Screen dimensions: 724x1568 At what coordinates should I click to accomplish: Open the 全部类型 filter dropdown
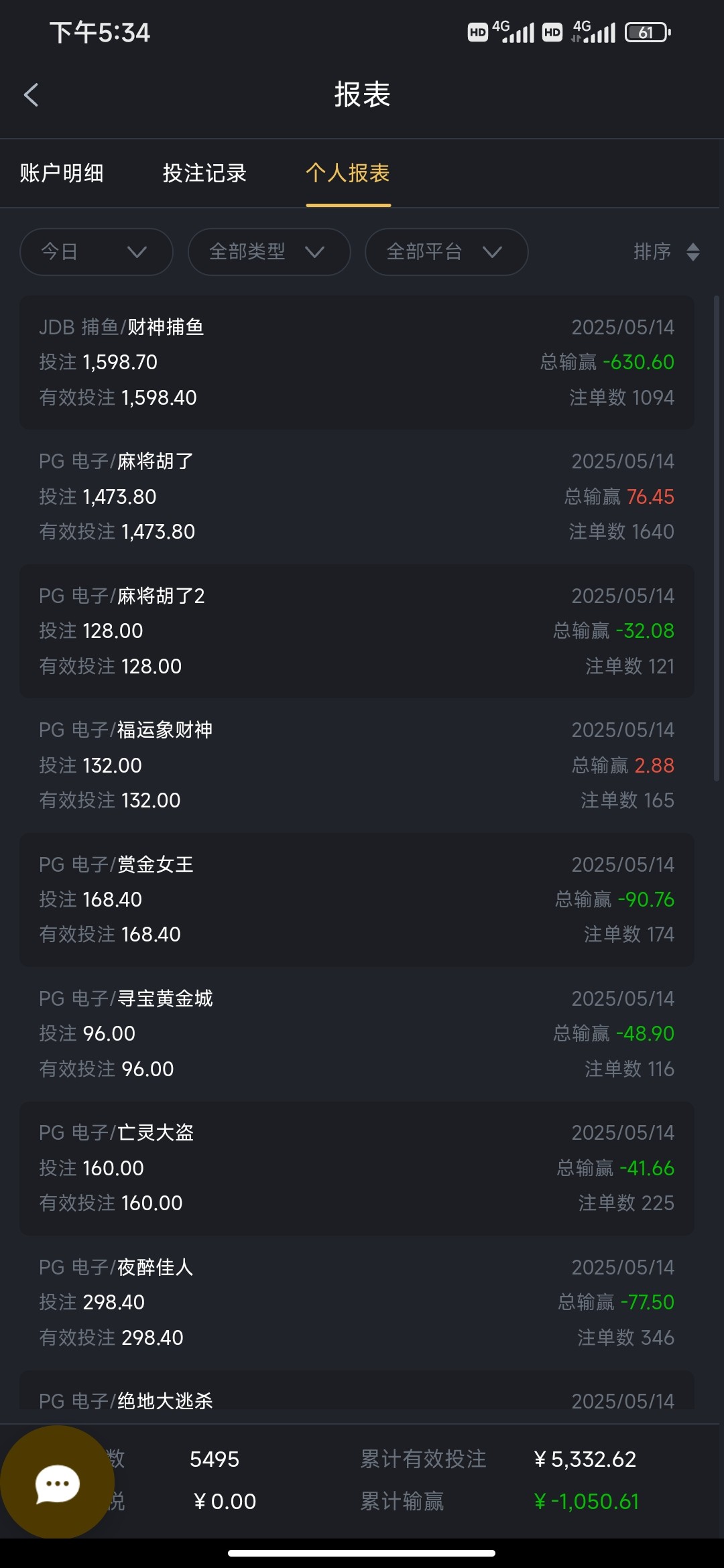(269, 252)
